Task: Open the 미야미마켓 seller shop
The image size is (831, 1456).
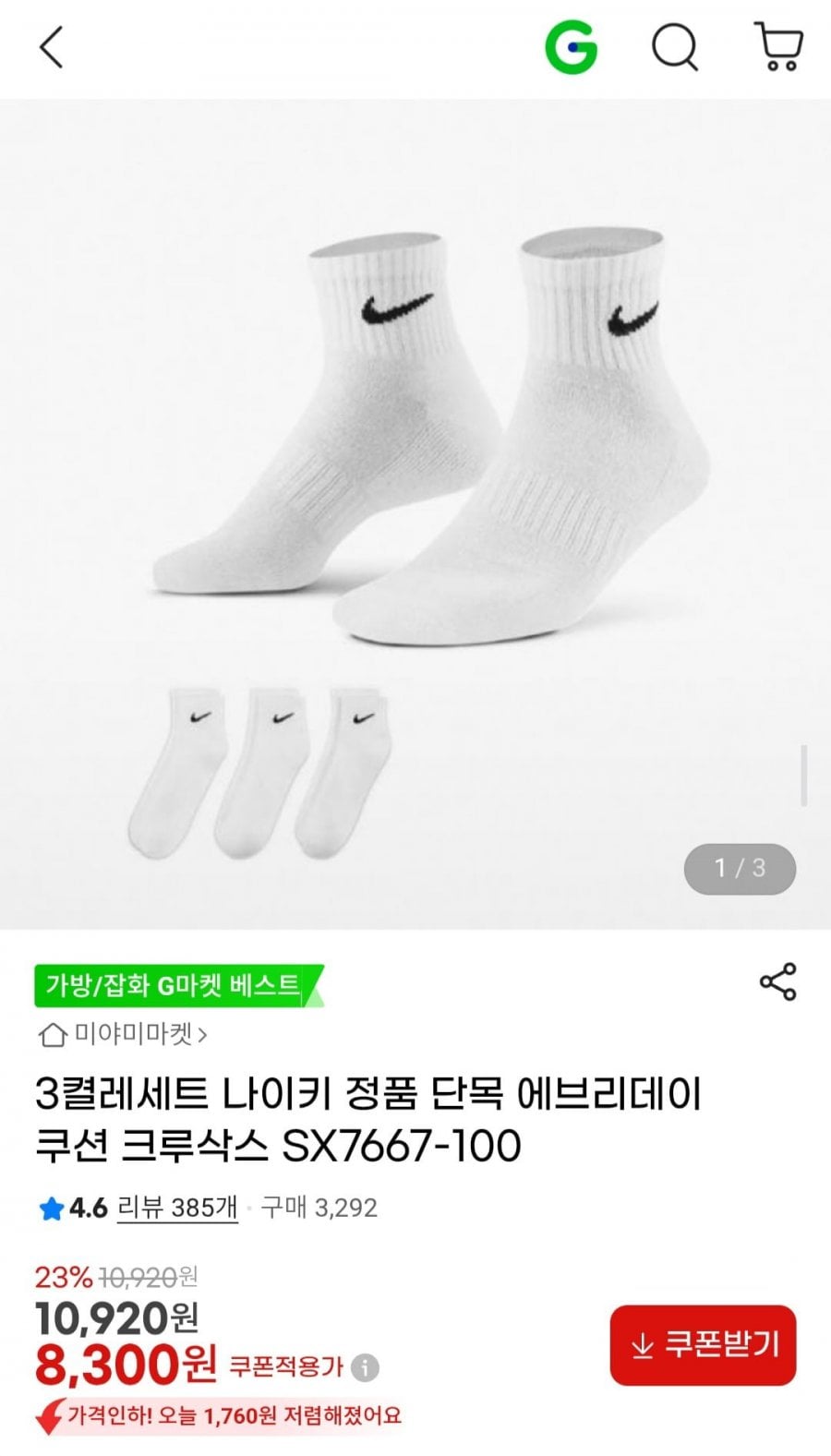Action: [x=123, y=1034]
